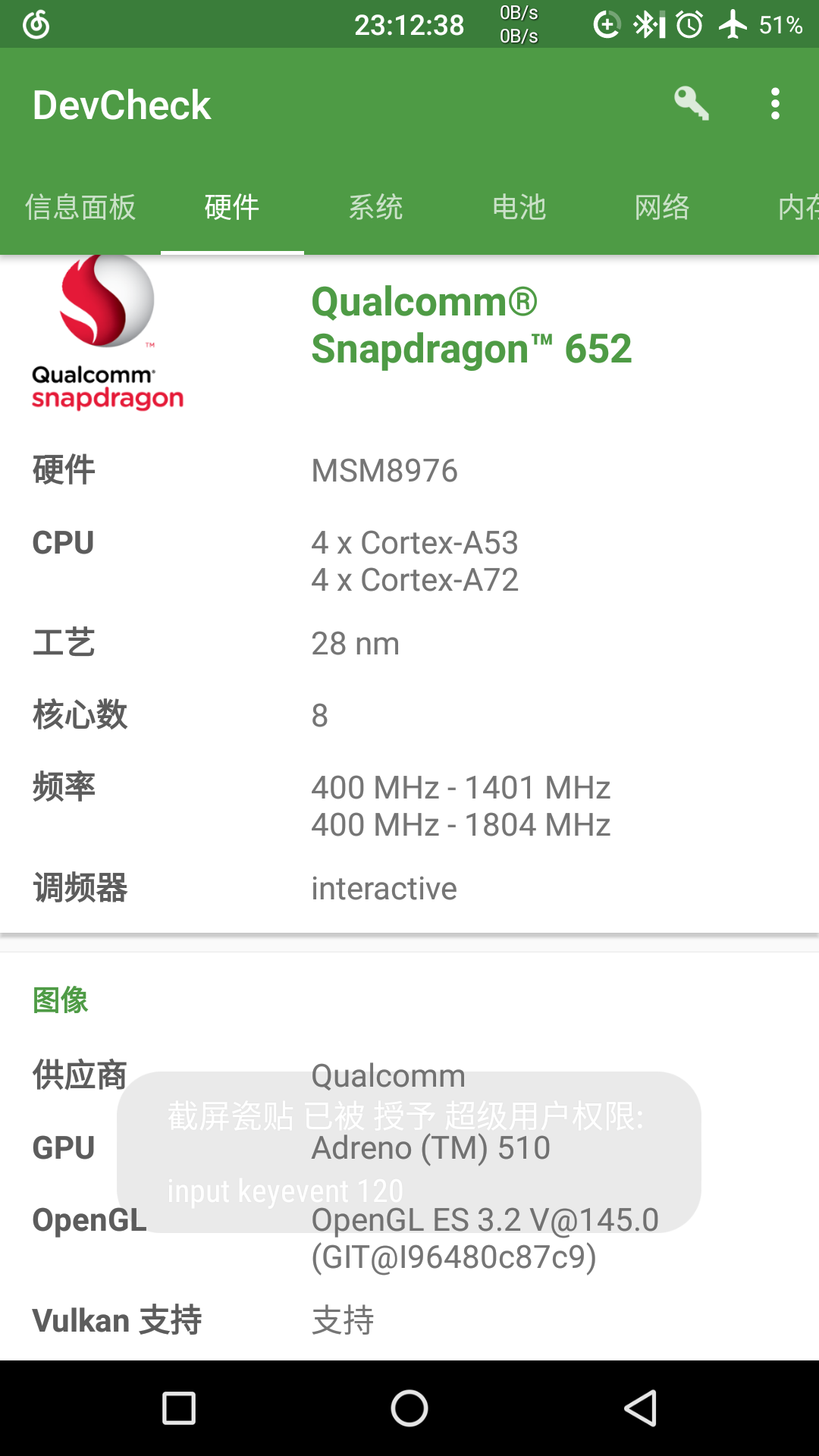This screenshot has height=1456, width=819.
Task: Switch to the 系统 tab
Action: point(375,207)
